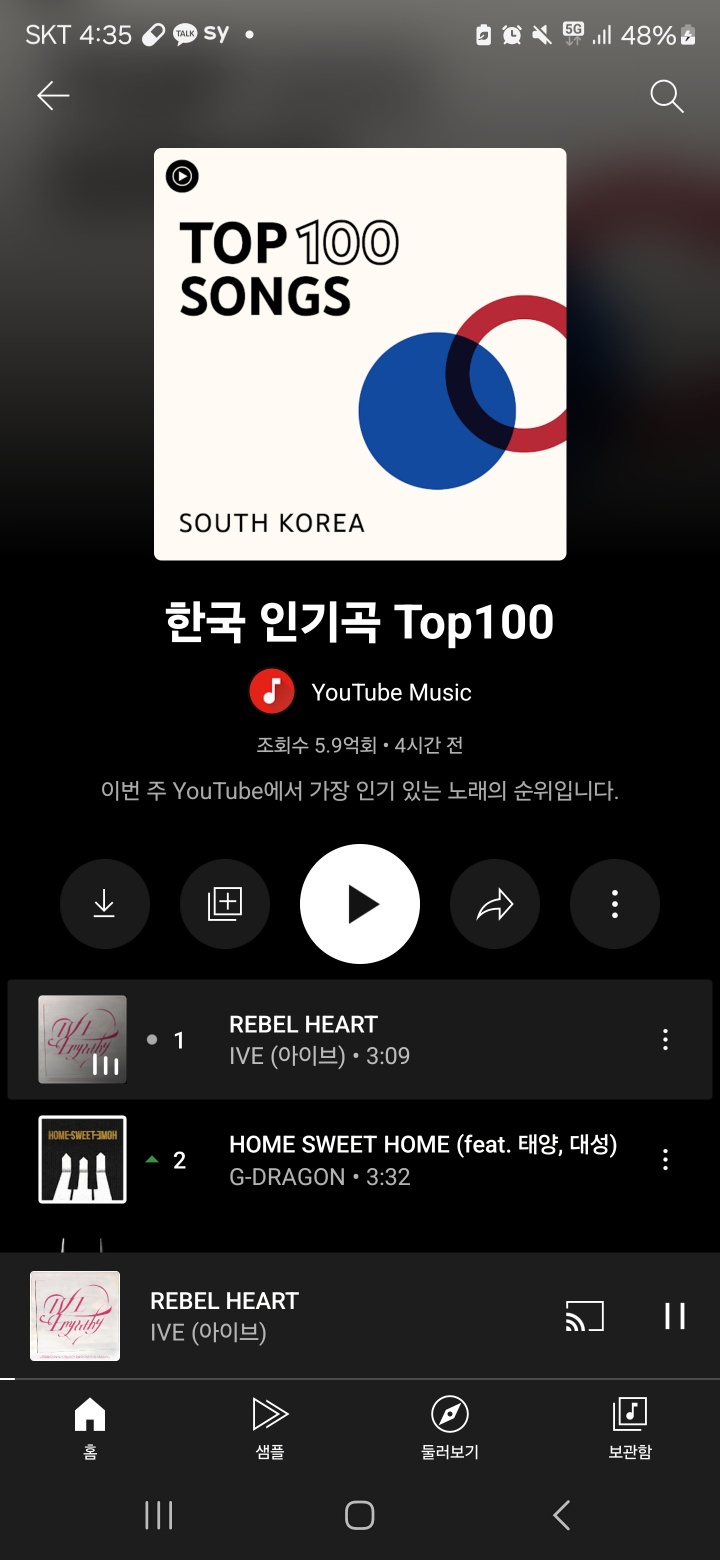Screen dimensions: 720x1560
Task: Pause REBEL HEART in the mini player
Action: pos(675,1316)
